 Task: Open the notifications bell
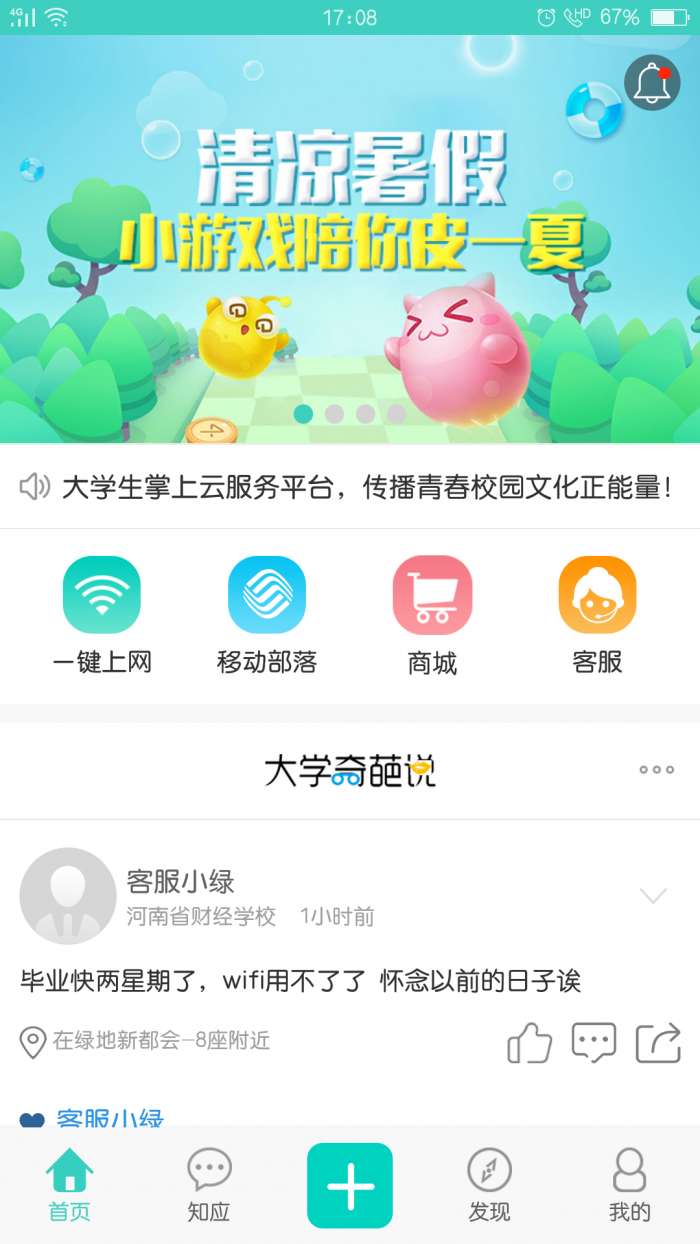pos(652,83)
